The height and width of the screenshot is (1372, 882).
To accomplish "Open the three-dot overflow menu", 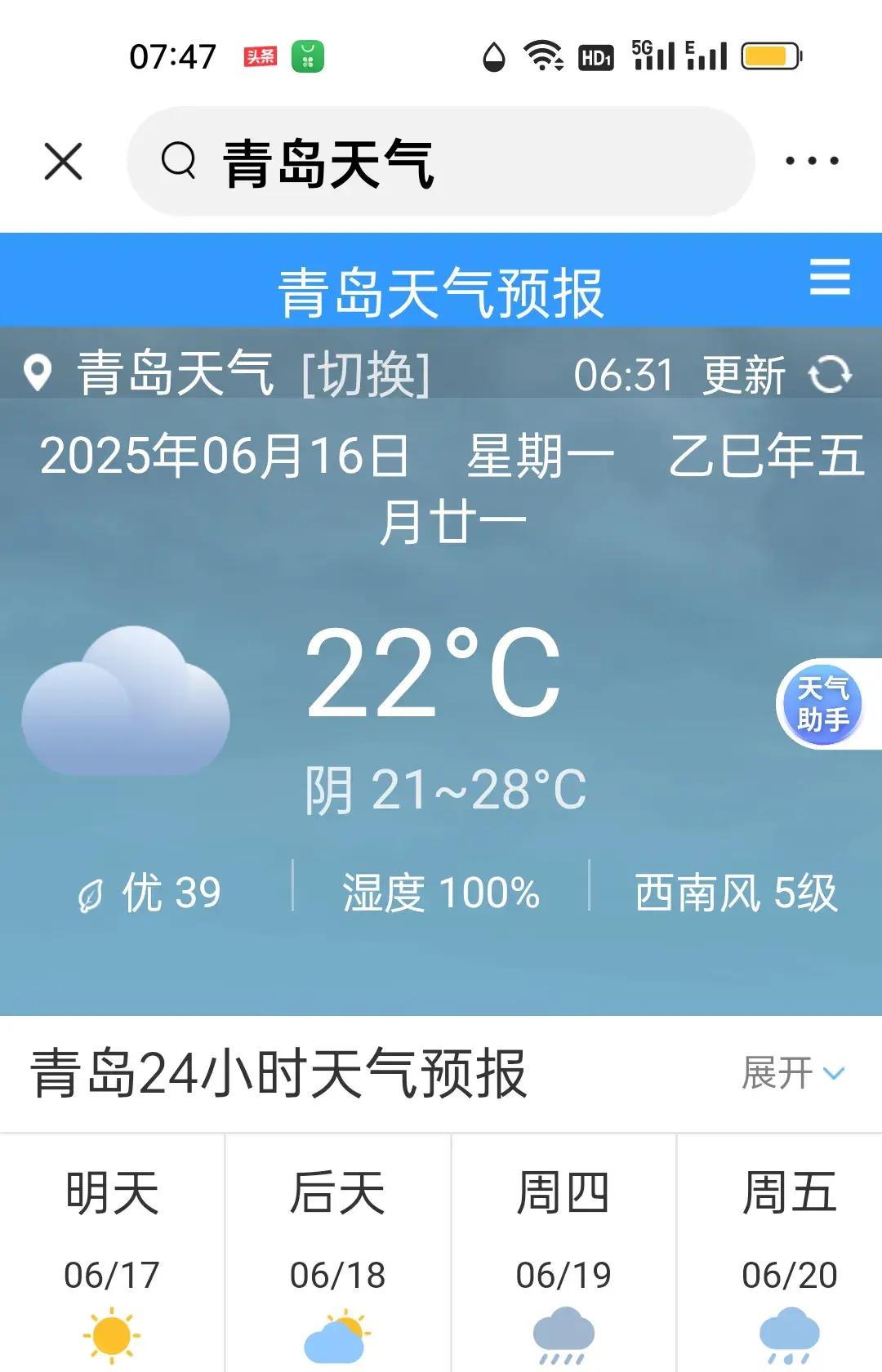I will 811,161.
